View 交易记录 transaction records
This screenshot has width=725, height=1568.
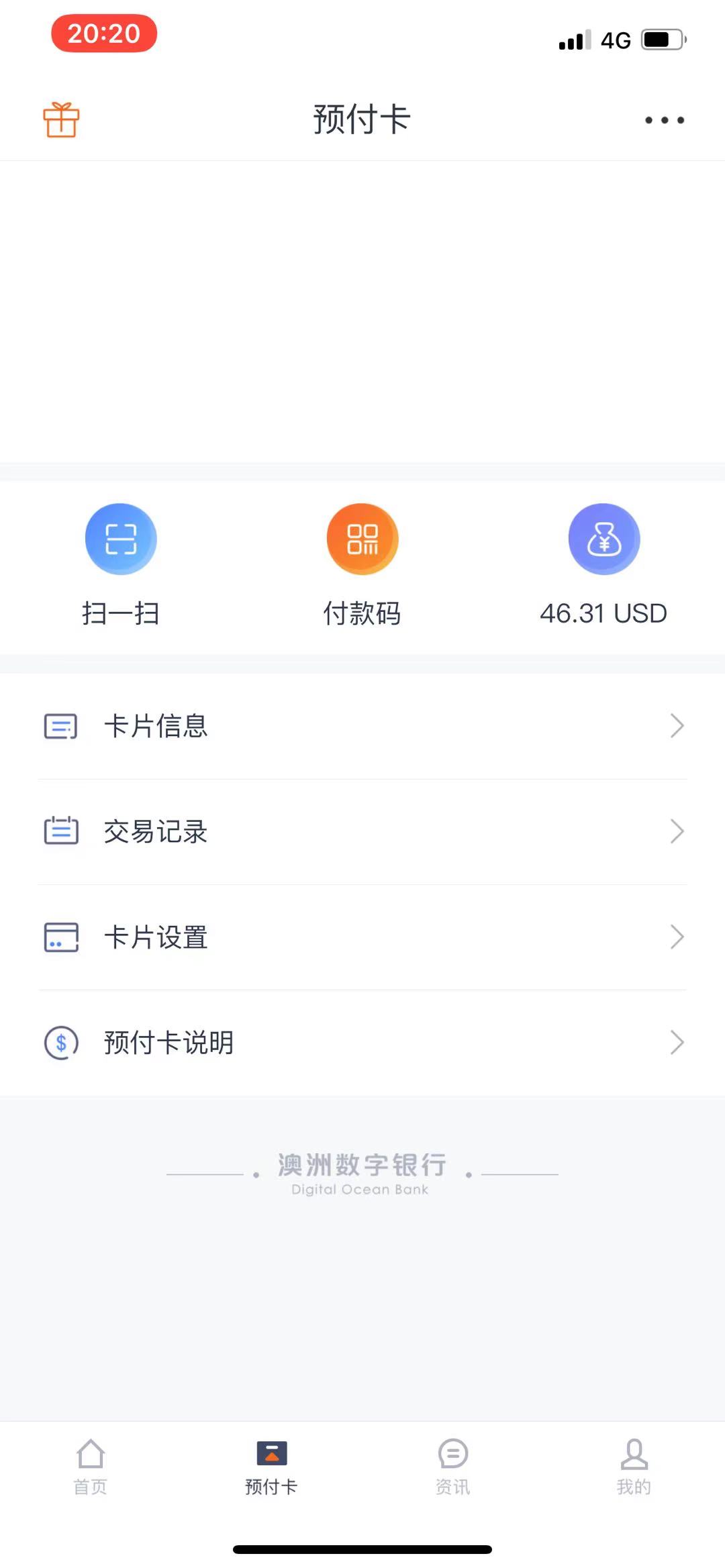pos(362,831)
